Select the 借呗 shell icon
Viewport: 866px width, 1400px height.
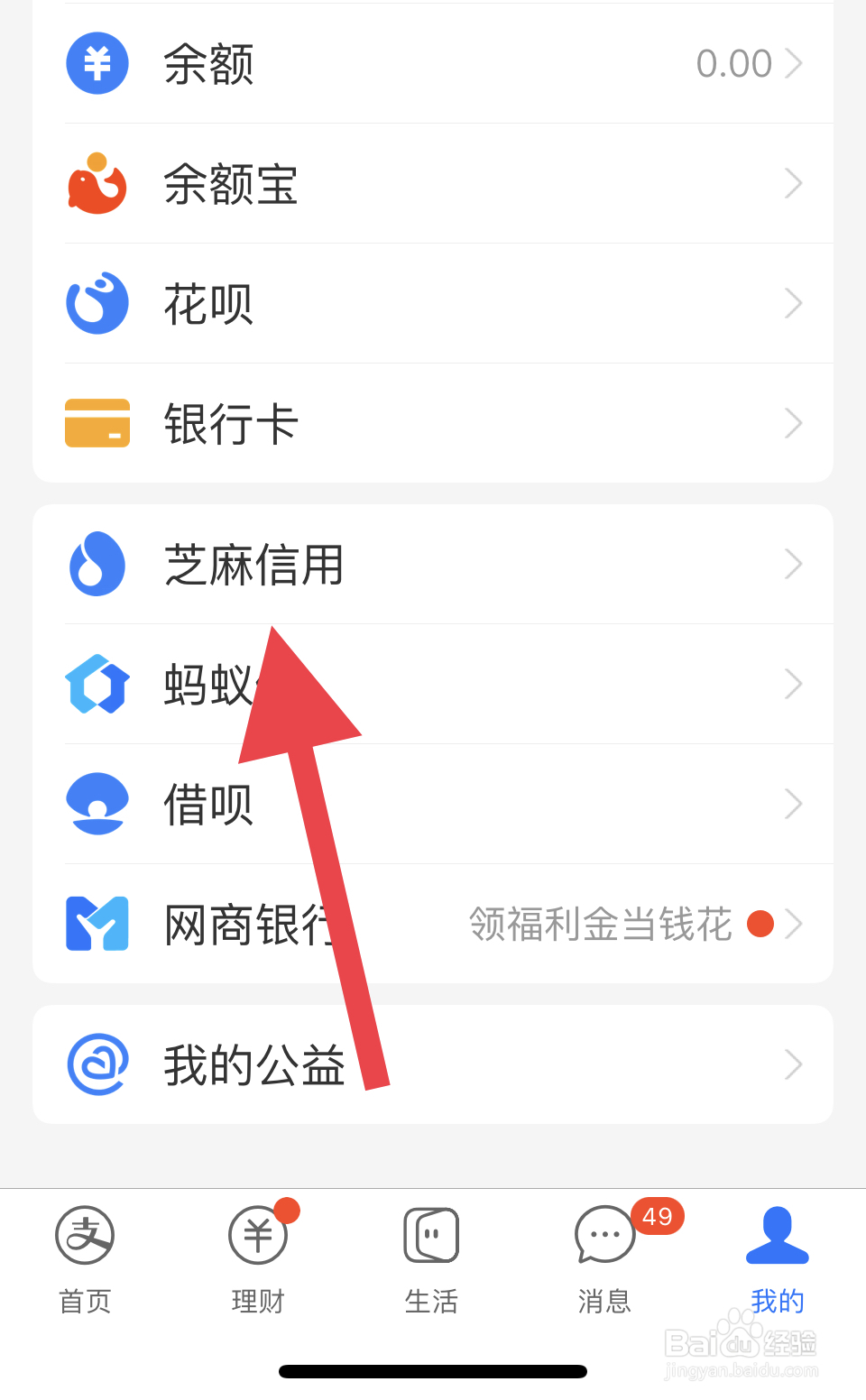pyautogui.click(x=97, y=804)
